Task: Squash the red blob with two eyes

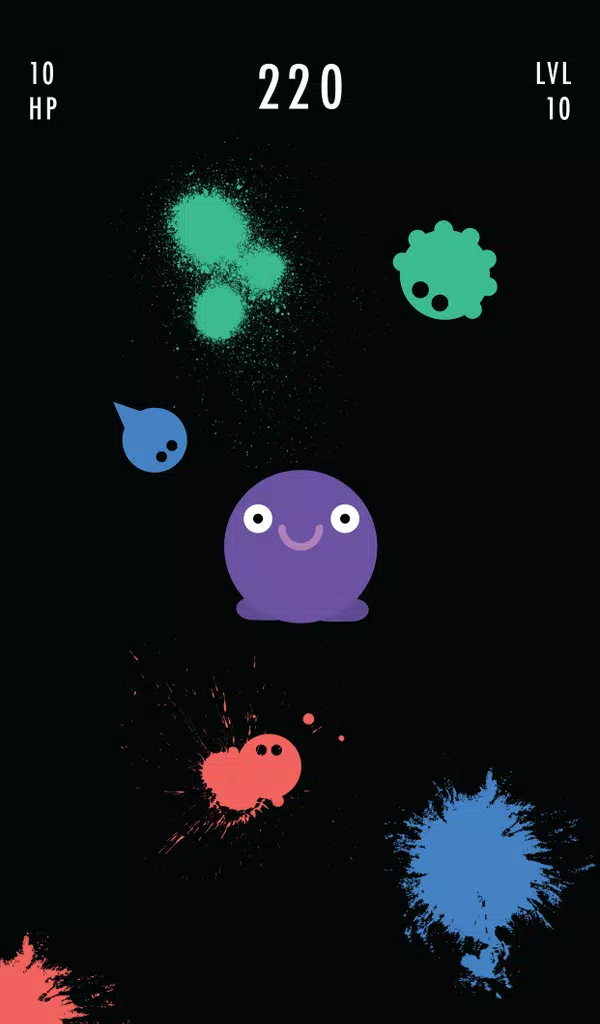Action: [262, 768]
